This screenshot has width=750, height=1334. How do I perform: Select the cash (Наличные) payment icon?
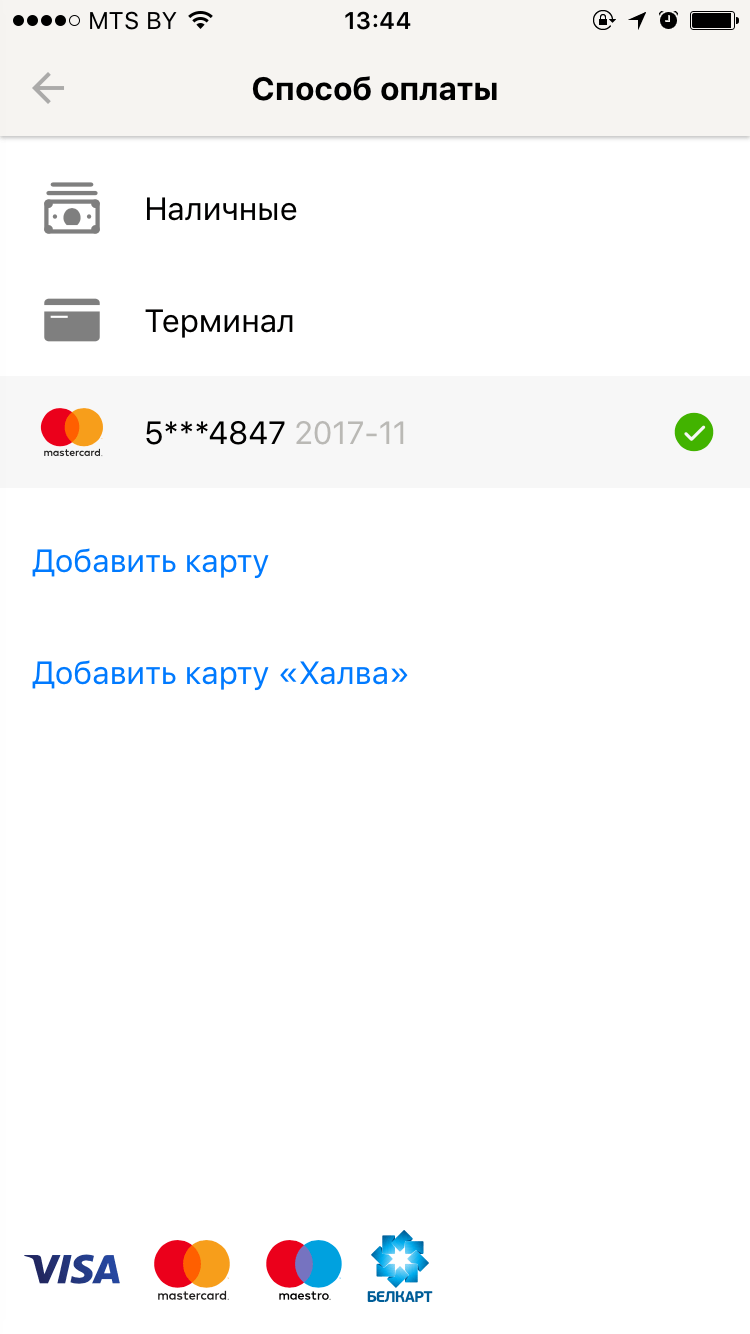point(71,209)
